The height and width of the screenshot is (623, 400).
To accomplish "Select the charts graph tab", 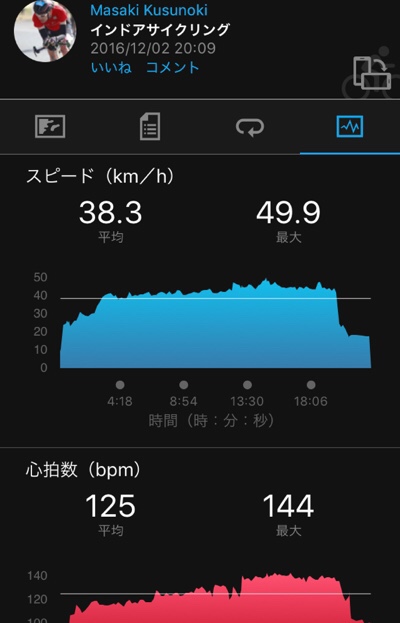I will [x=350, y=126].
